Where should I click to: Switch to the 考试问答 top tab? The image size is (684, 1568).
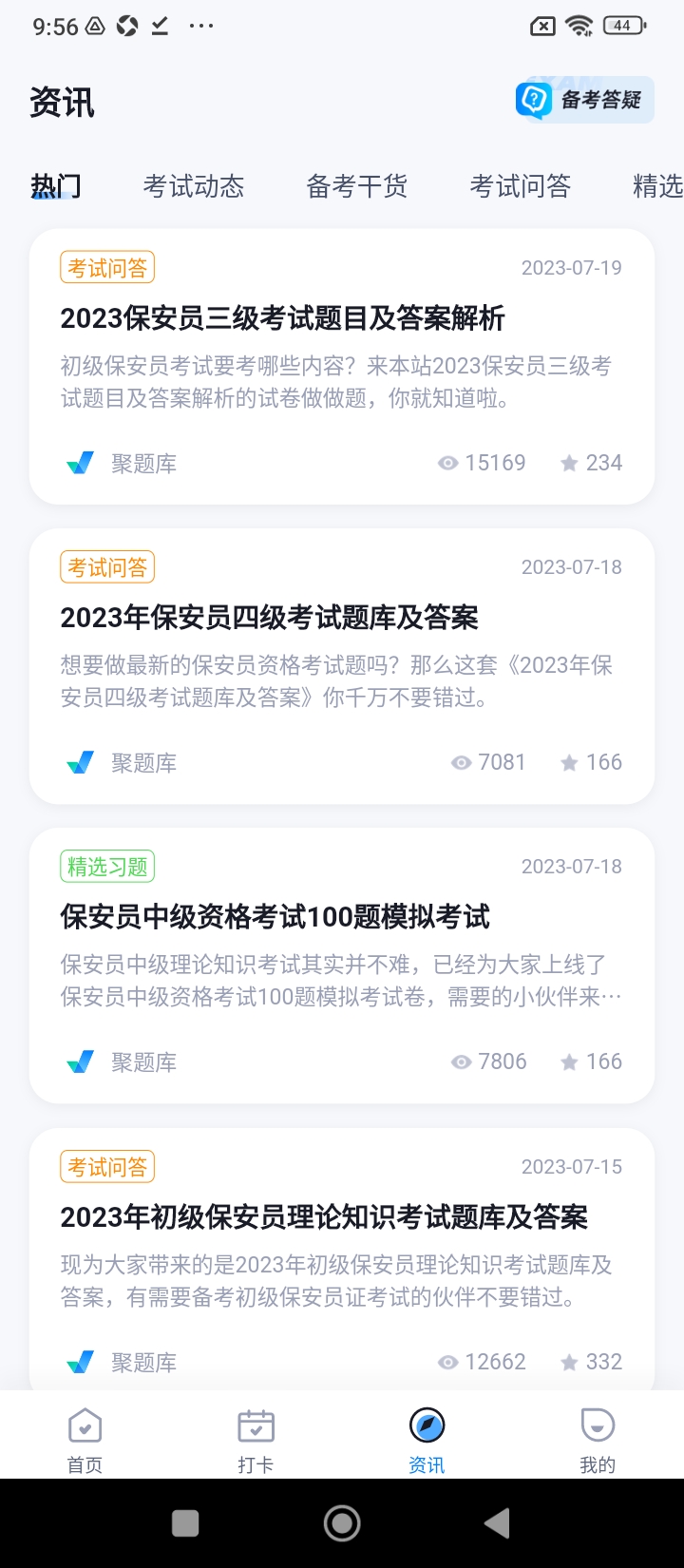point(520,186)
